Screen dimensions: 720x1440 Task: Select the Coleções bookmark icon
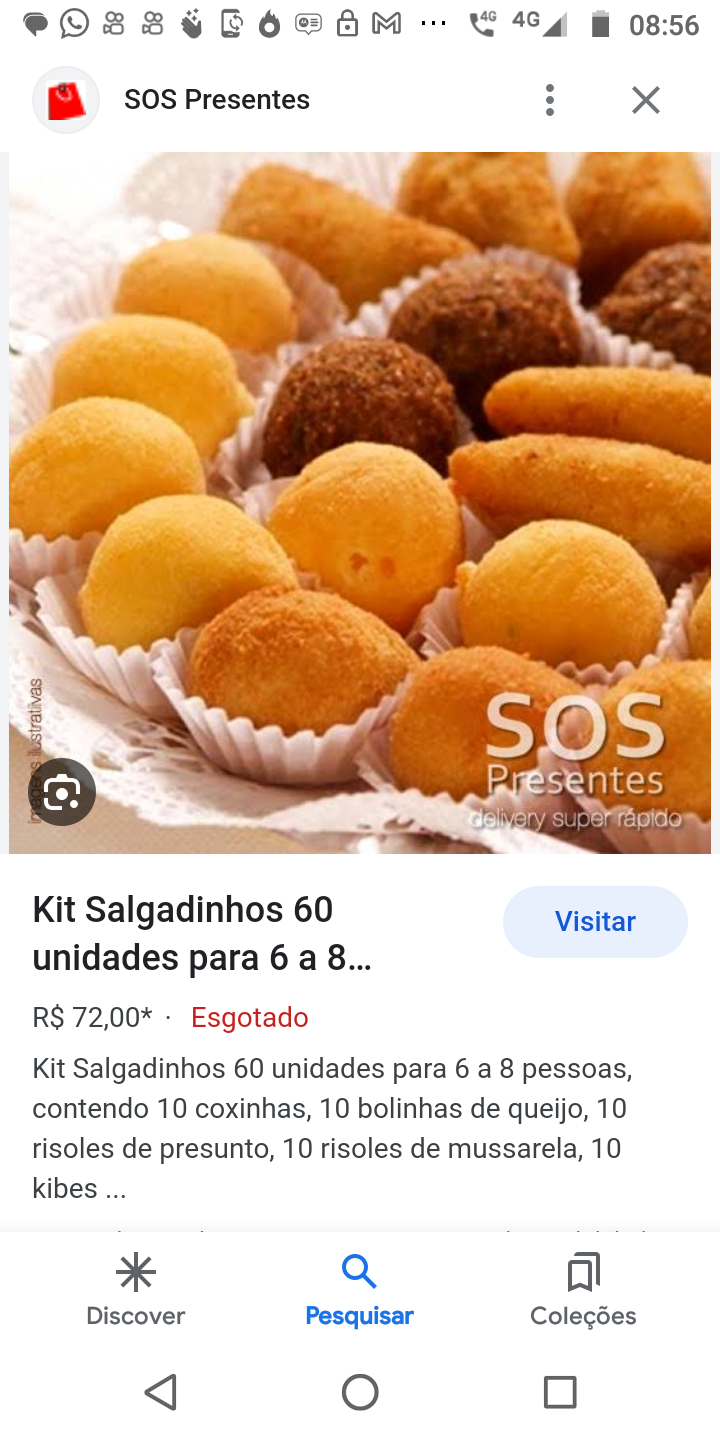(x=582, y=1272)
